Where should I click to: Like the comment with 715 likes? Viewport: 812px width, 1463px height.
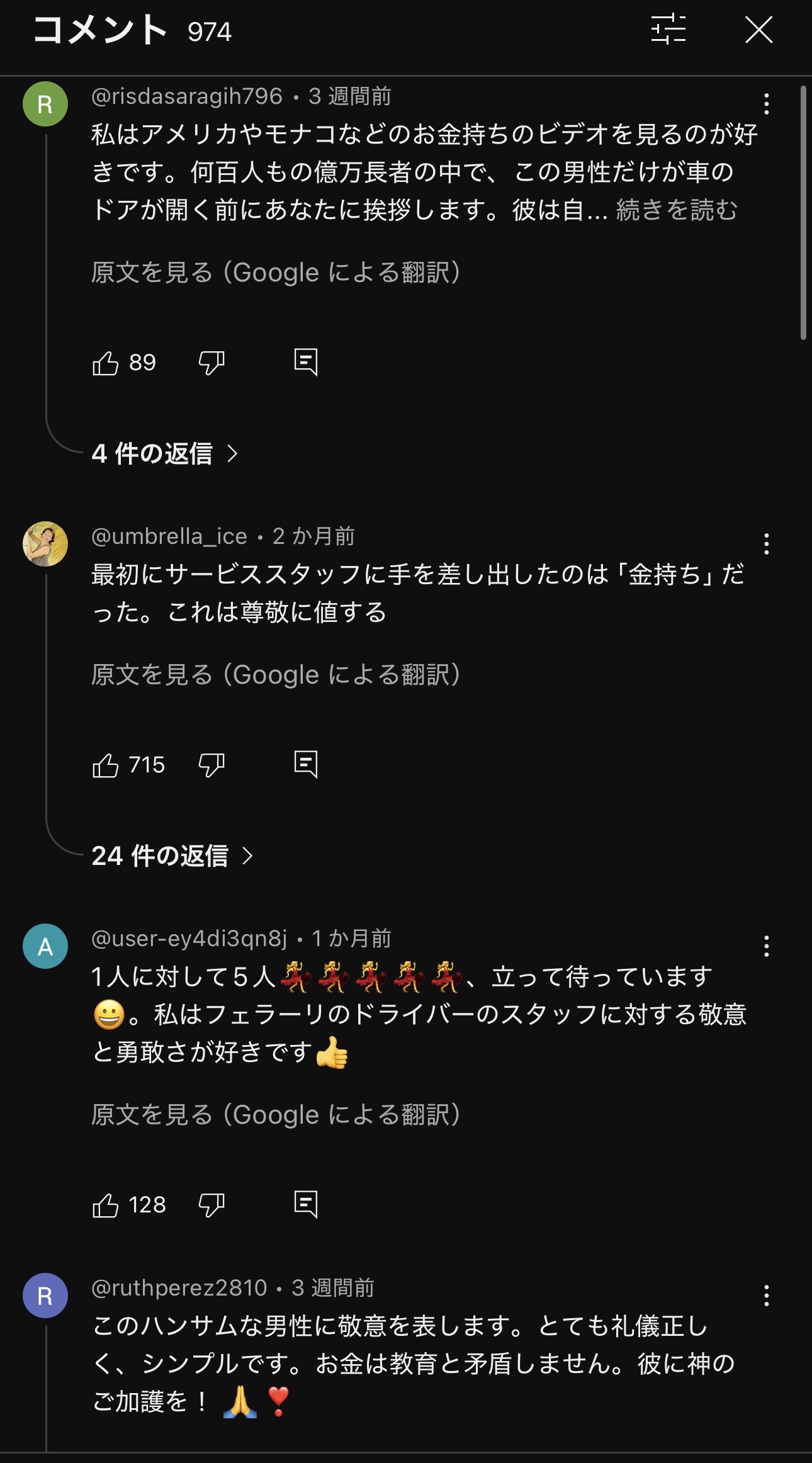(106, 765)
